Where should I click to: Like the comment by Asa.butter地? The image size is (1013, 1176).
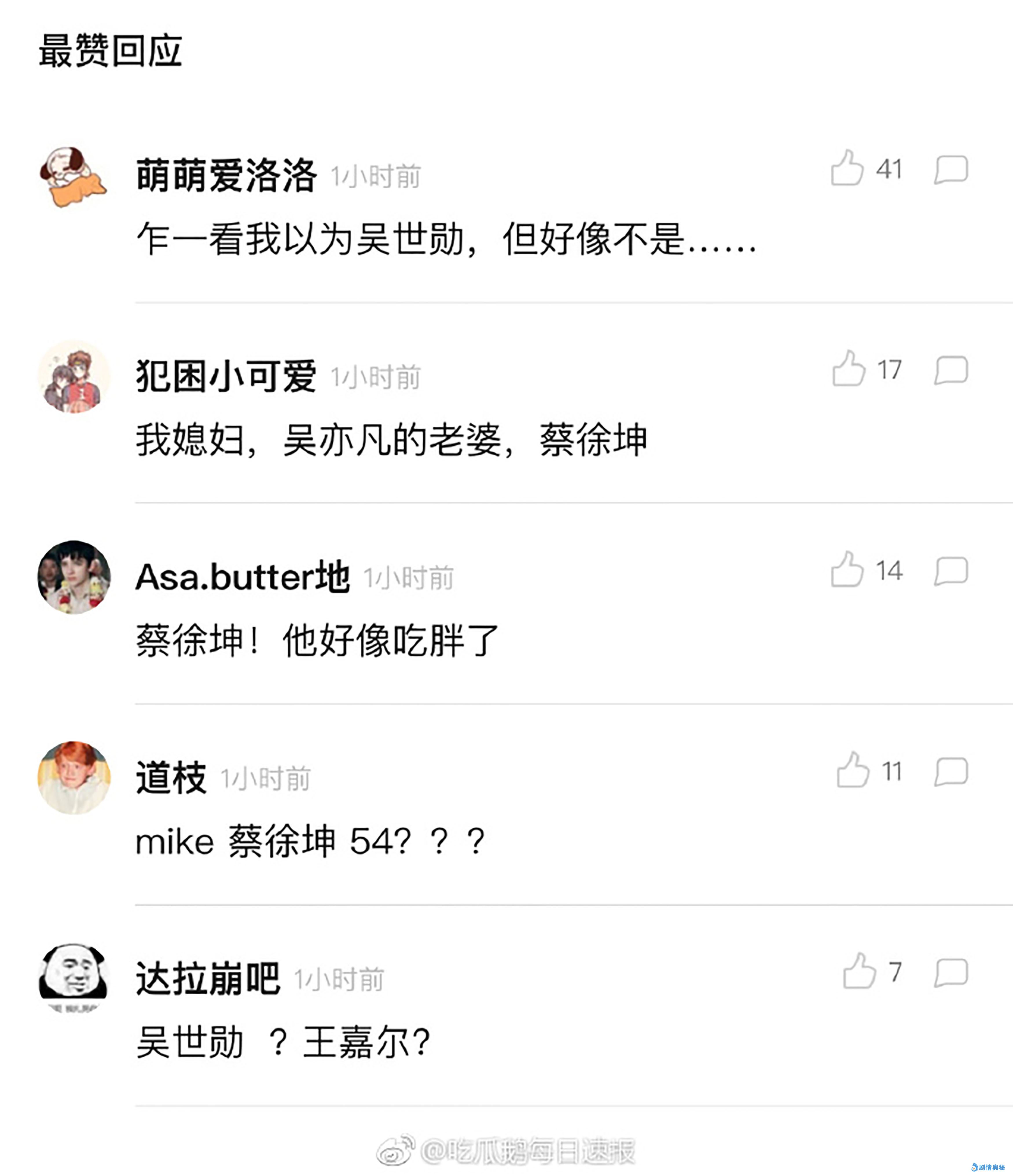pyautogui.click(x=847, y=570)
